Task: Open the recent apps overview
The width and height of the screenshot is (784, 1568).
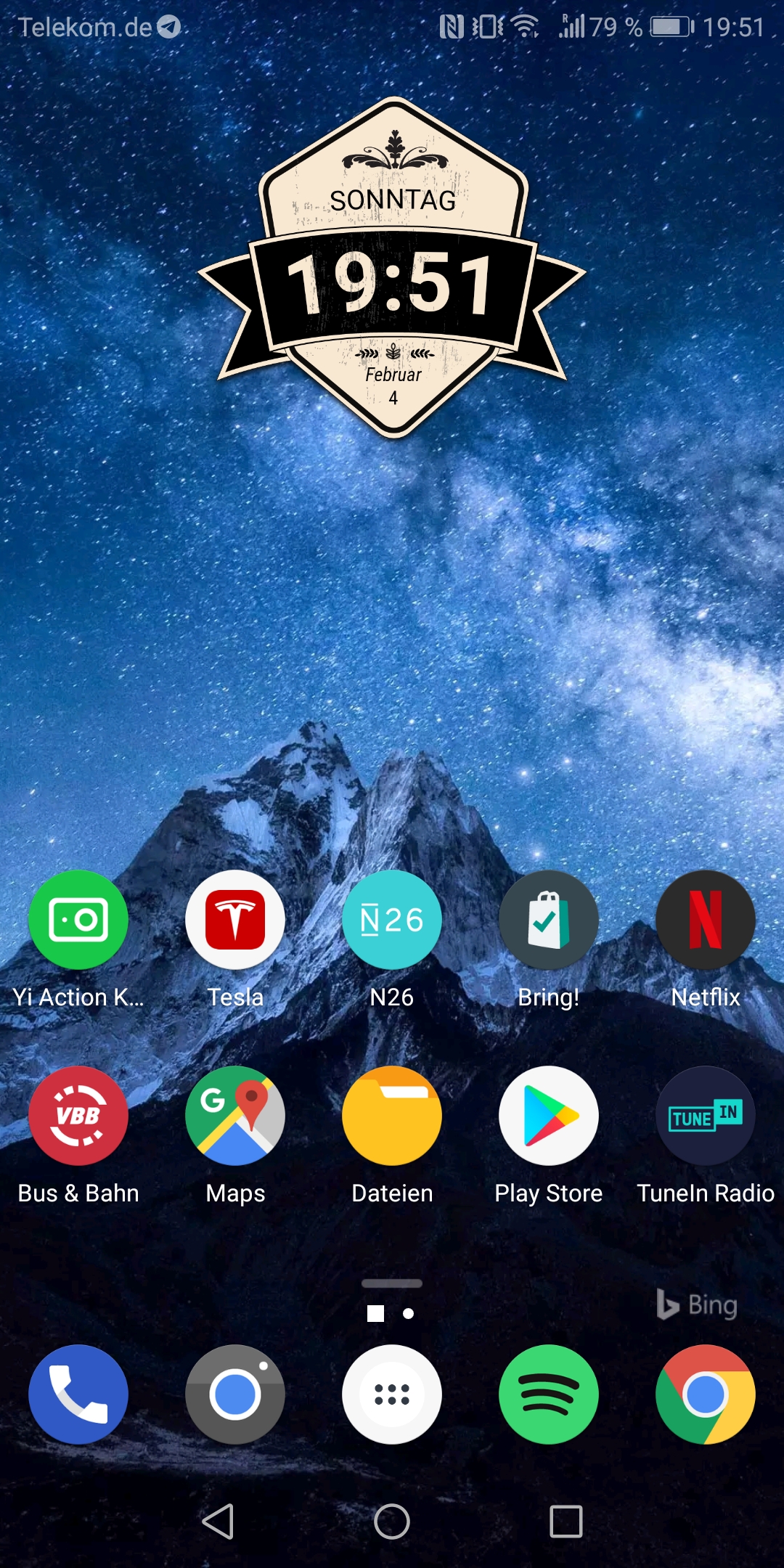Action: [x=566, y=1521]
